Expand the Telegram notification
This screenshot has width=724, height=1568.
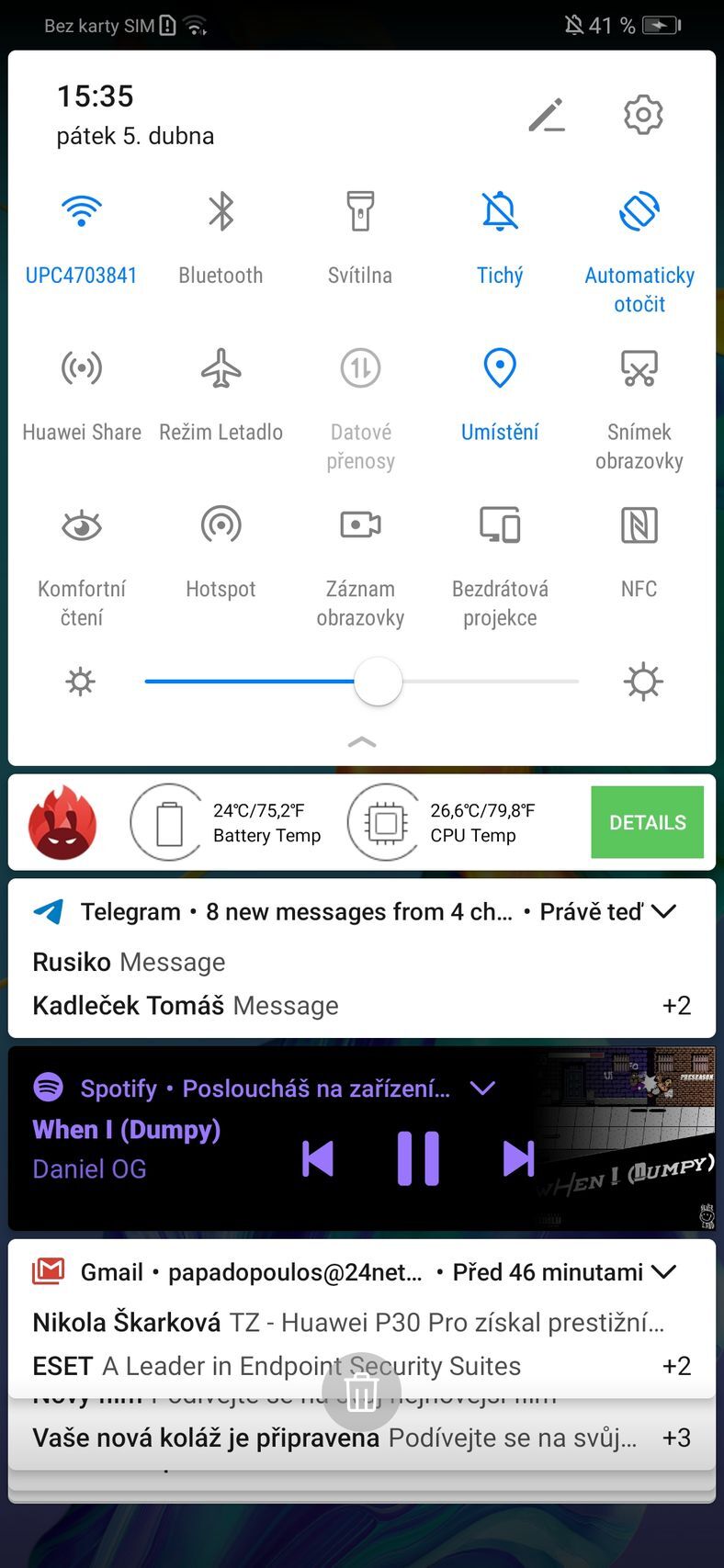point(663,911)
